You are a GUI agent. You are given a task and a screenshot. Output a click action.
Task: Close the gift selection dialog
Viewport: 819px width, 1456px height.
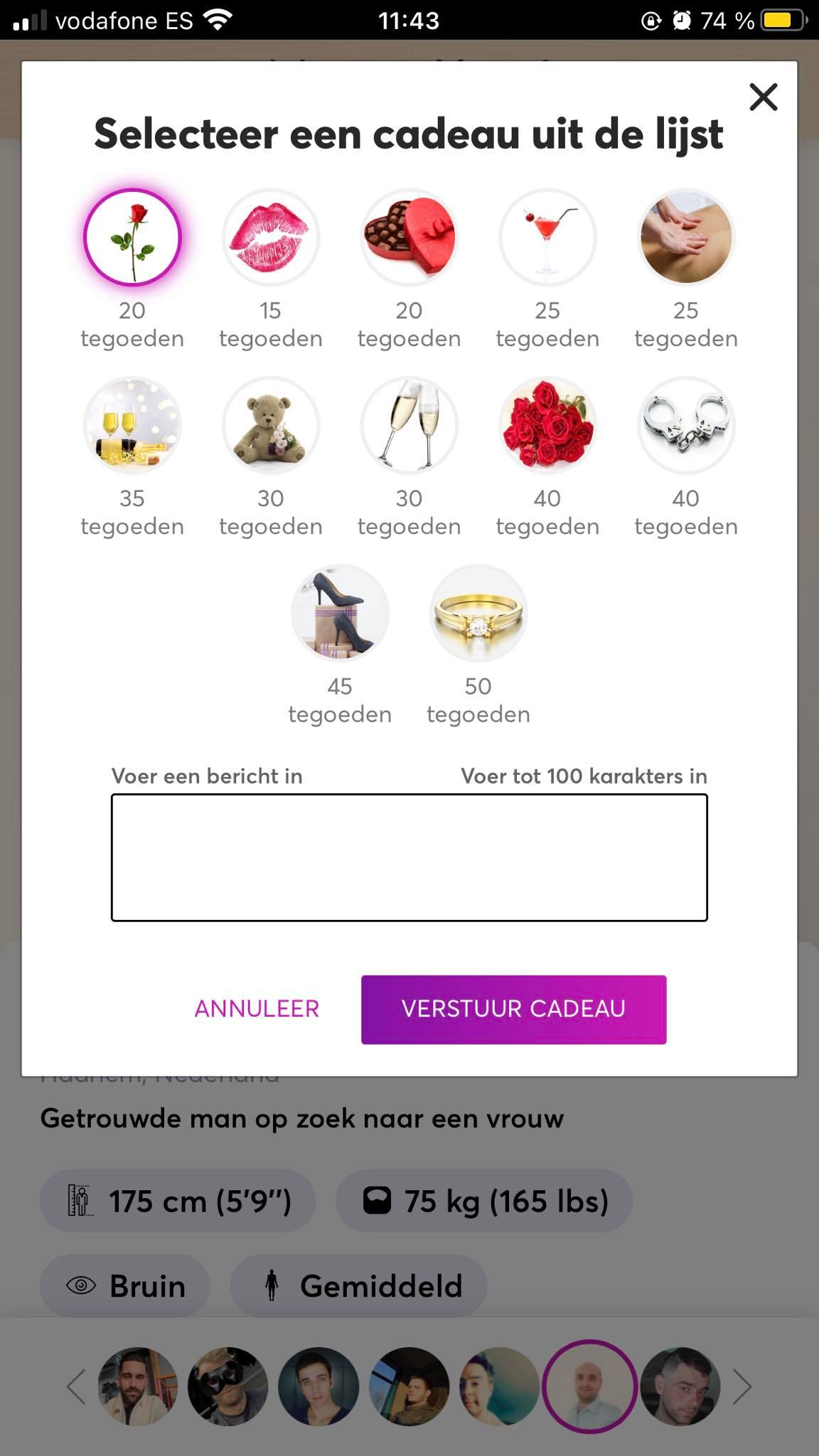[764, 97]
